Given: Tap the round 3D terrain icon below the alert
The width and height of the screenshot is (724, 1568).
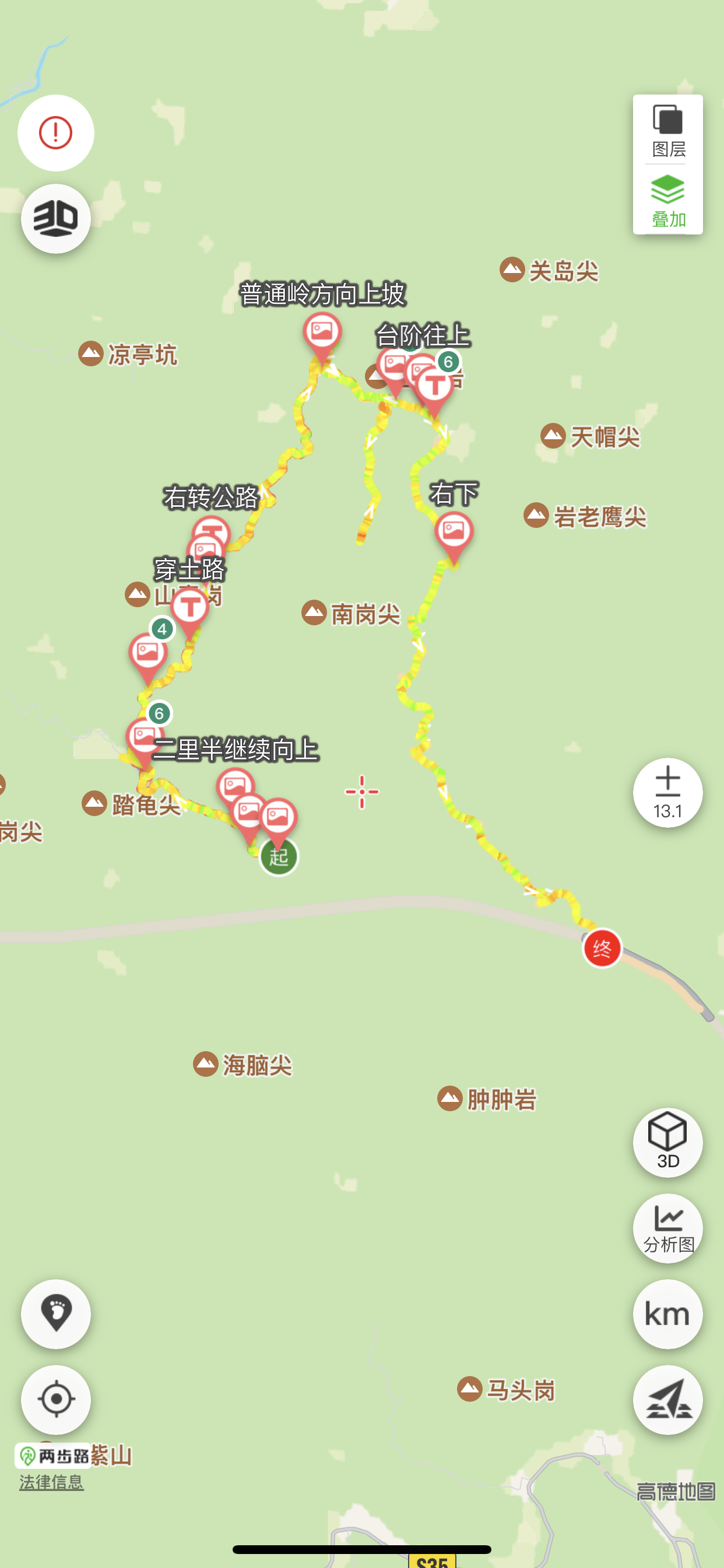Looking at the screenshot, I should click(x=55, y=219).
